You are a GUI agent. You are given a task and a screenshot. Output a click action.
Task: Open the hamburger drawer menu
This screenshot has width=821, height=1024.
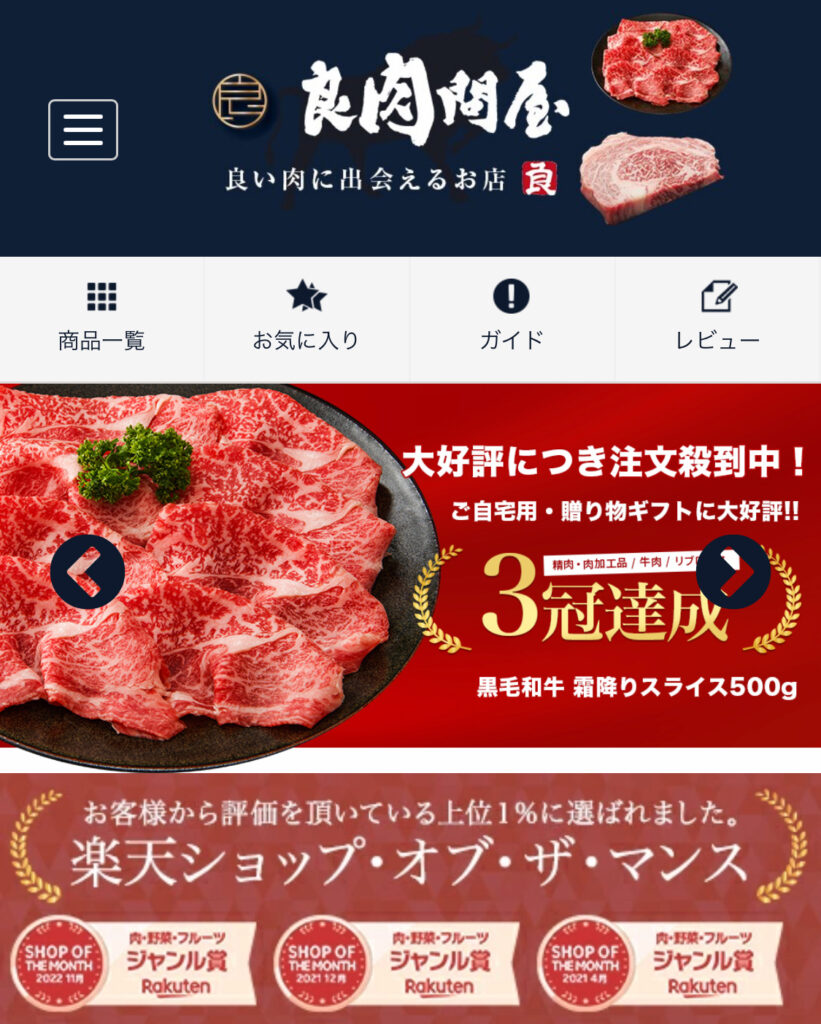click(83, 130)
